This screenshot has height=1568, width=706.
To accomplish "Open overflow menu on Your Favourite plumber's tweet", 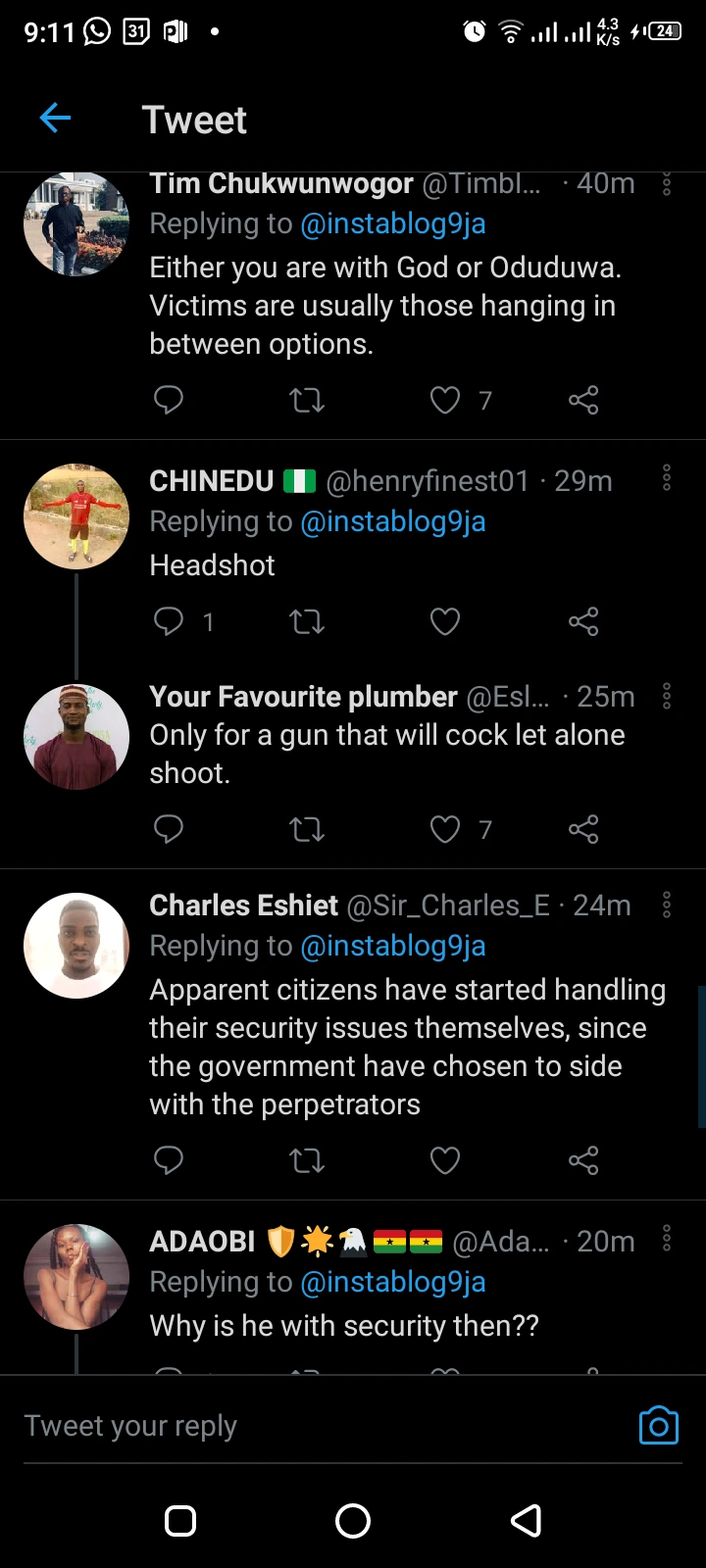I will tap(667, 697).
